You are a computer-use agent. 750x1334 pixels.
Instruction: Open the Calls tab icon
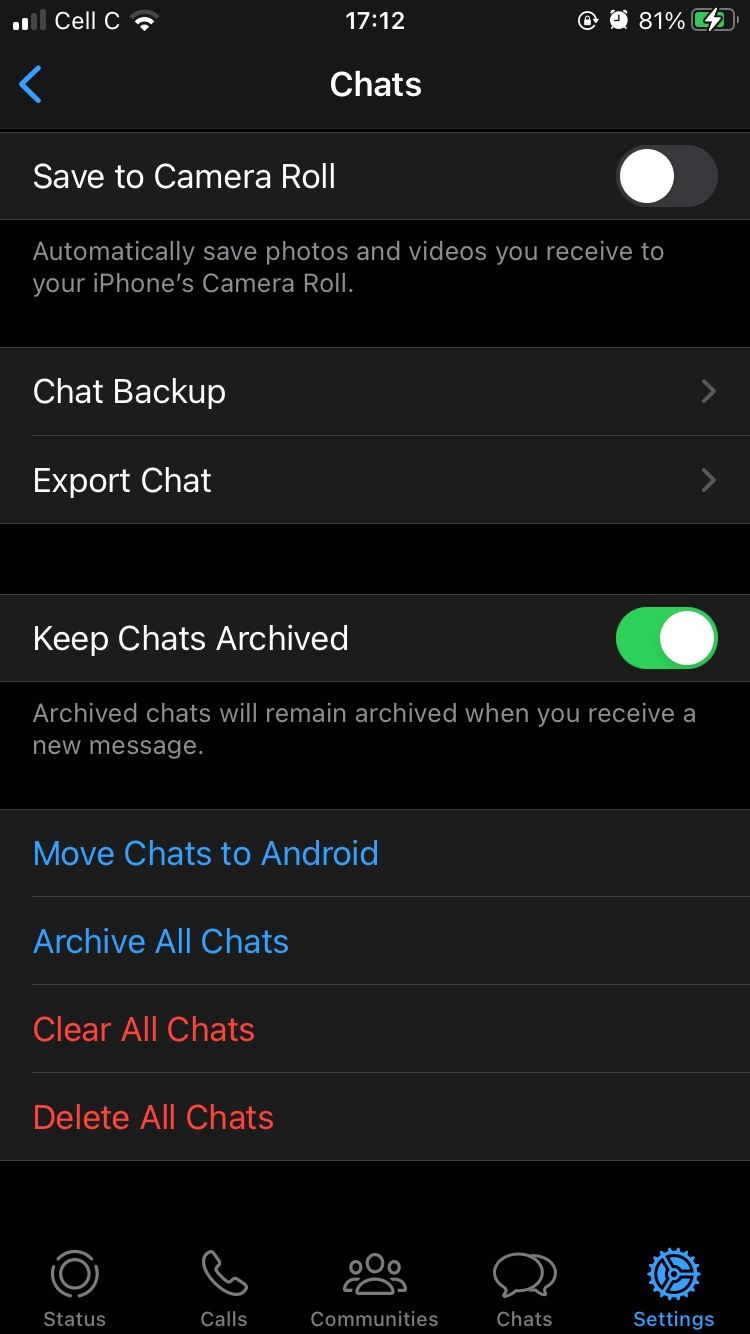click(224, 1275)
